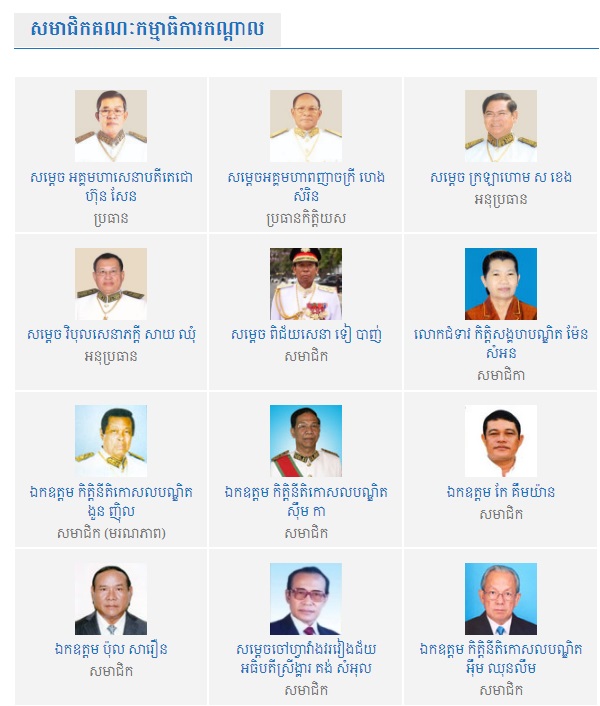Image resolution: width=600 pixels, height=706 pixels.
Task: Open the សាយ ឈុំ profile card
Action: pyautogui.click(x=111, y=310)
